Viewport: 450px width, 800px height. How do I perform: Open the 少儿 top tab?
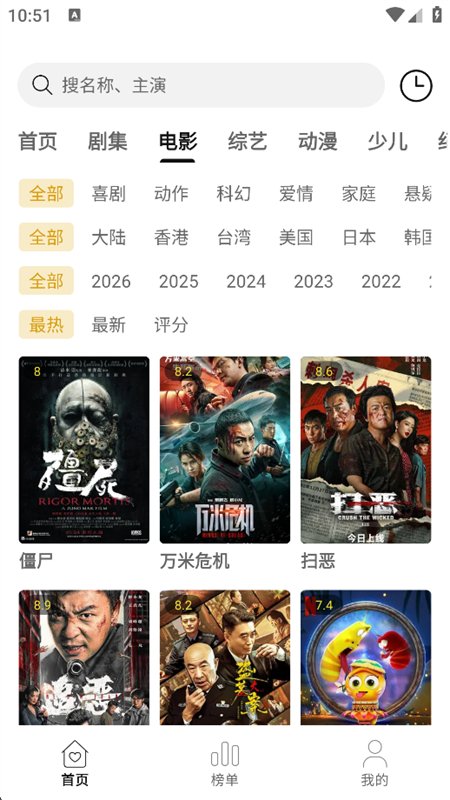click(x=388, y=141)
